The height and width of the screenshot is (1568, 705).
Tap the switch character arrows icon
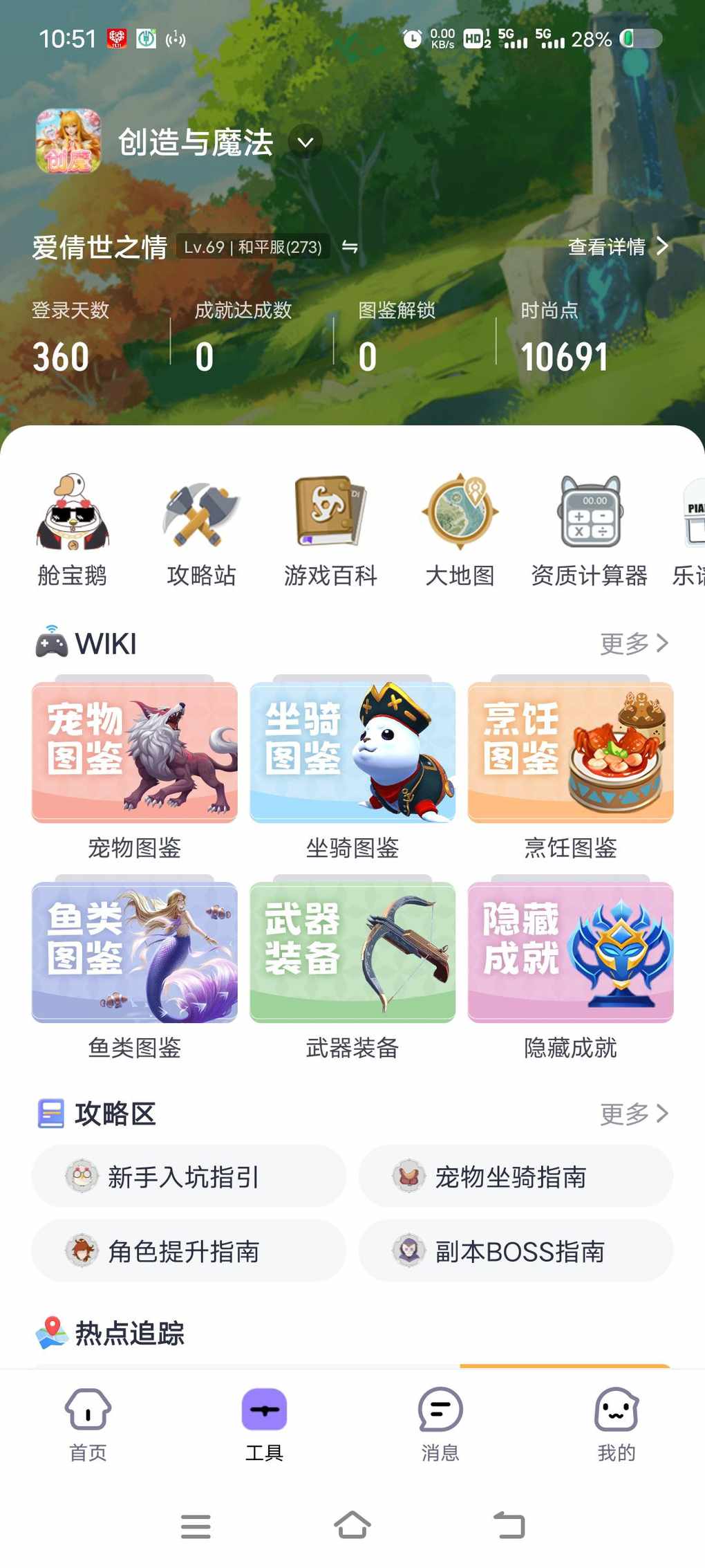point(350,247)
